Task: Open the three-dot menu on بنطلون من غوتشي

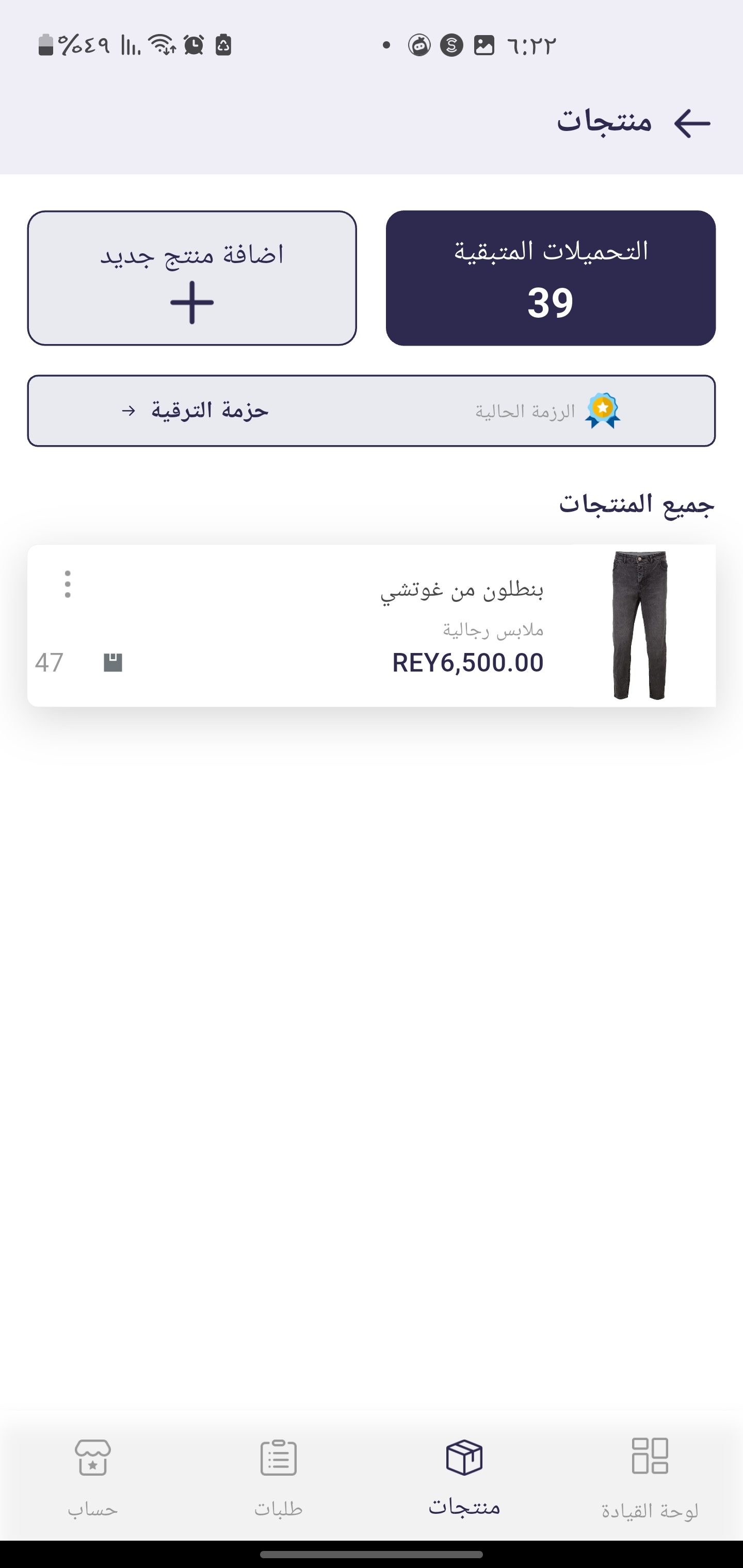Action: (68, 584)
